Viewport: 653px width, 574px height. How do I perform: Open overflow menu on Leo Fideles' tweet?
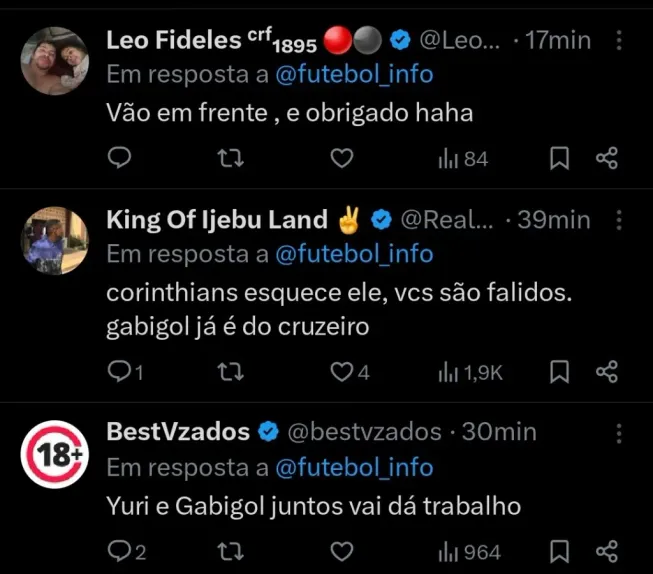(x=620, y=42)
